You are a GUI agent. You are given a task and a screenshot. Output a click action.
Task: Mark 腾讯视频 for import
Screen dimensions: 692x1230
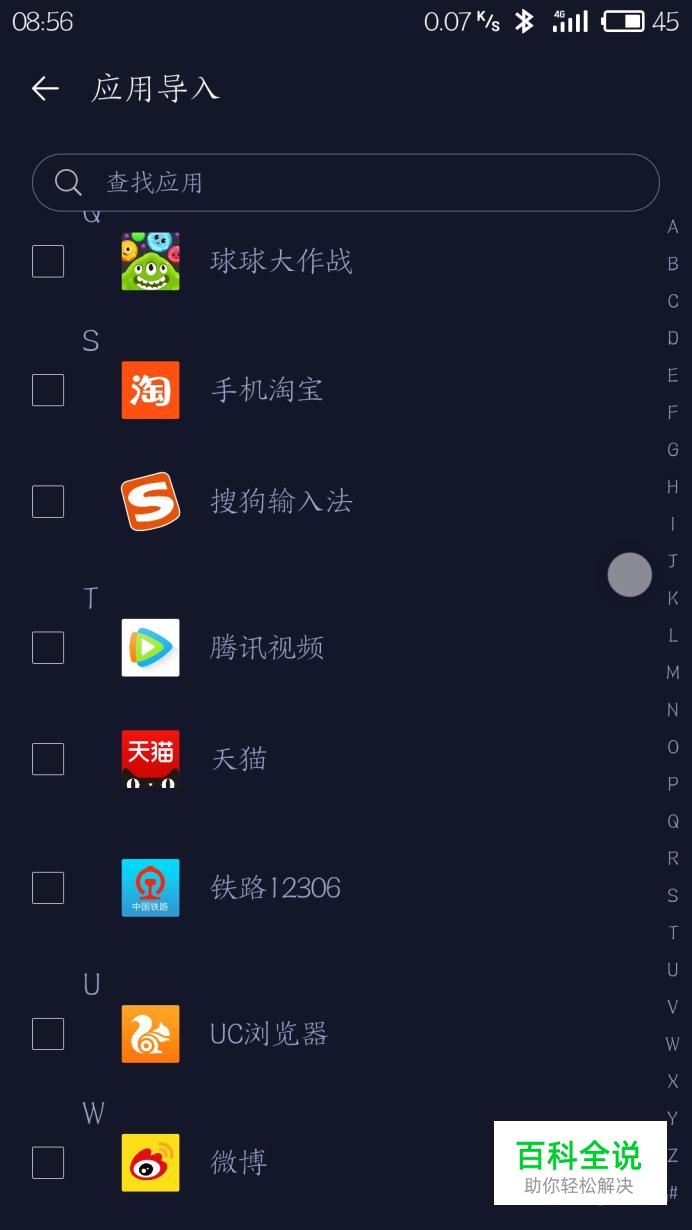pos(48,648)
